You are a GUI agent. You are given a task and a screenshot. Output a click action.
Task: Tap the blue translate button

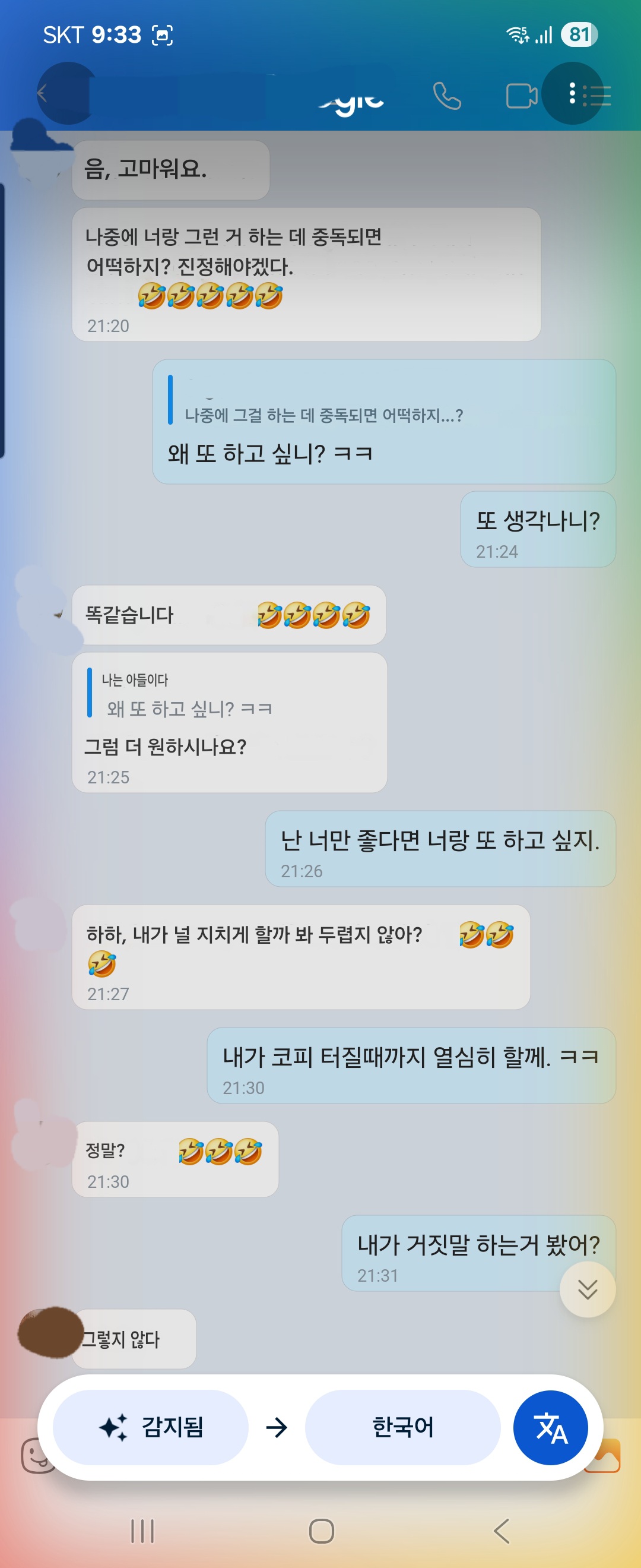coord(550,1427)
